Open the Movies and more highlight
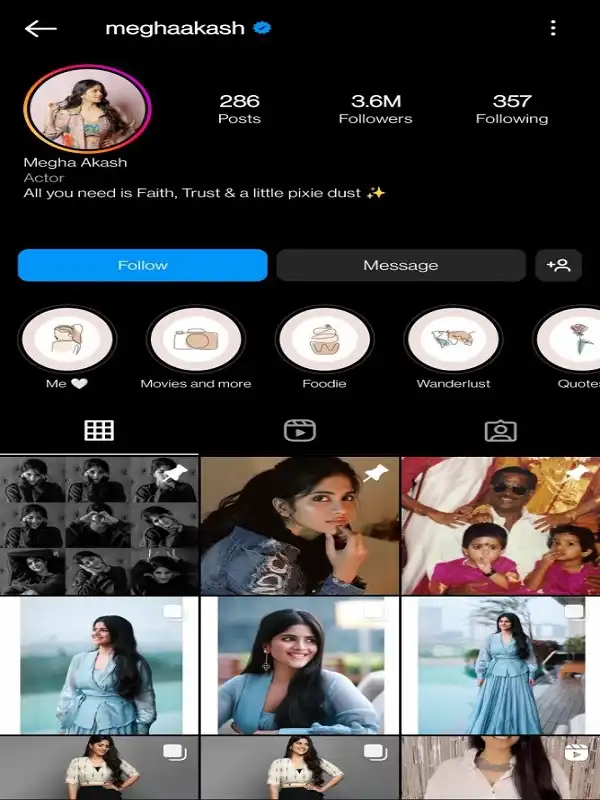The image size is (600, 800). pyautogui.click(x=196, y=340)
